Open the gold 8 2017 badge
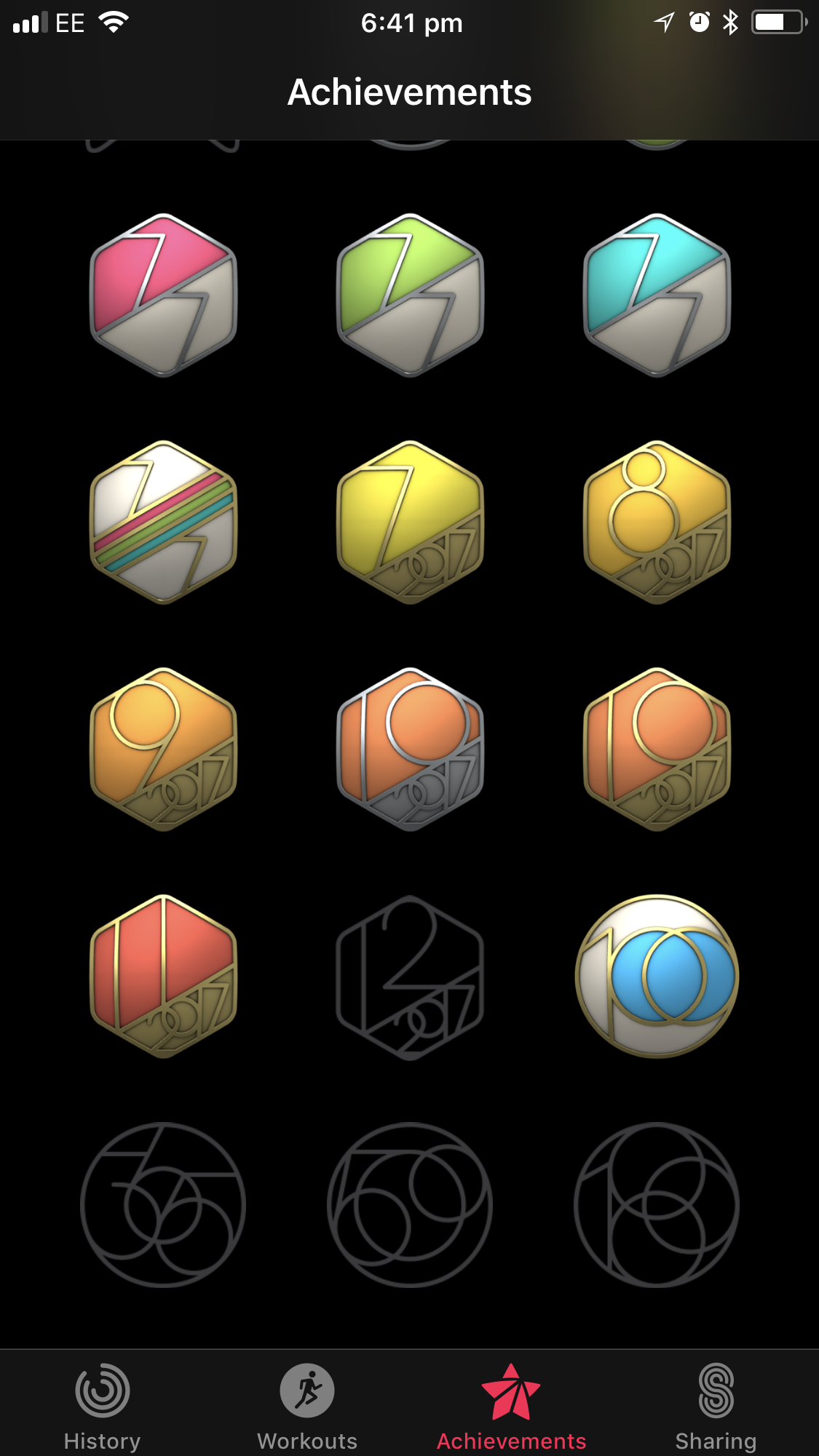Viewport: 819px width, 1456px height. coord(657,522)
